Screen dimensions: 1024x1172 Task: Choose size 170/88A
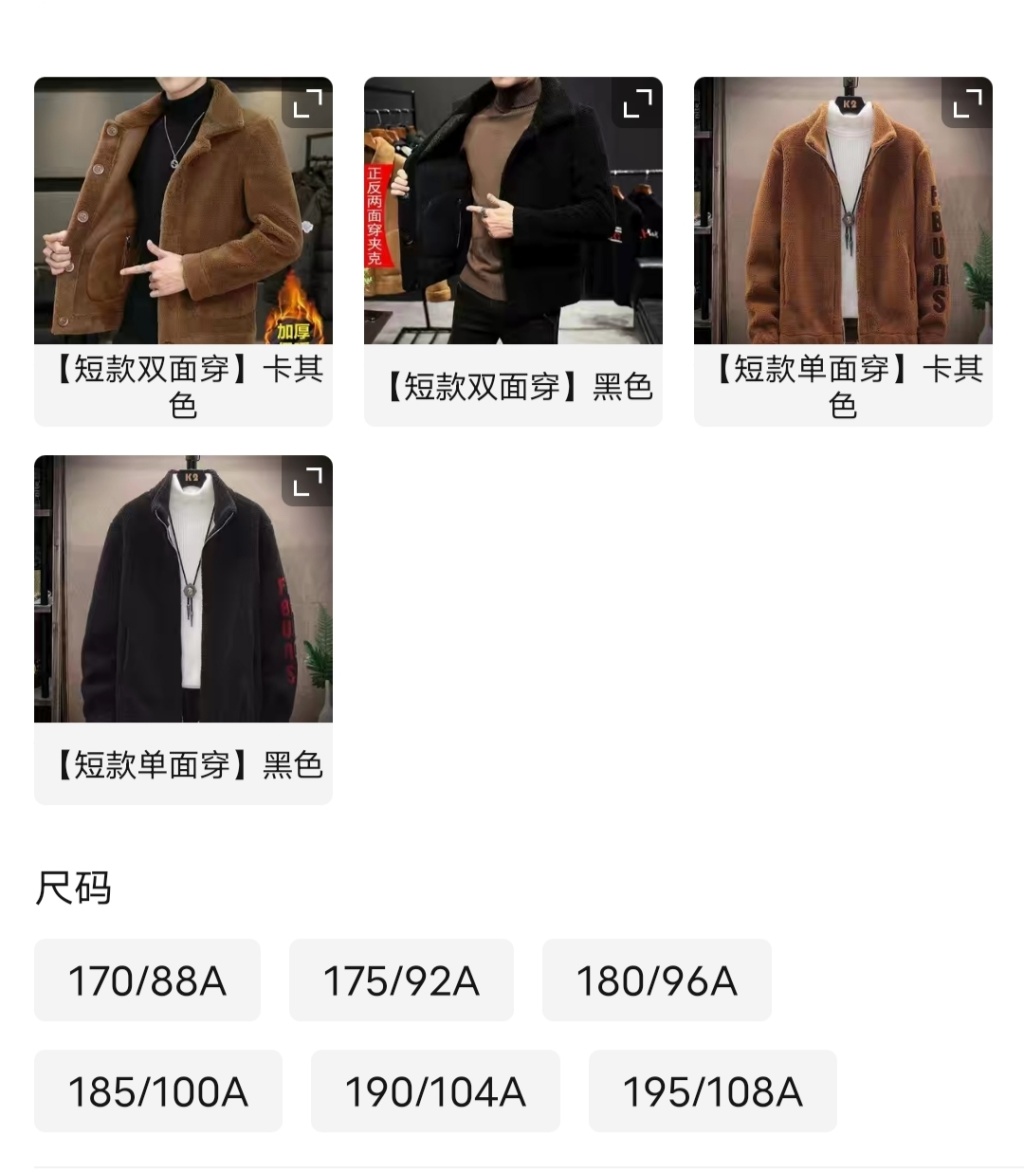click(x=147, y=980)
